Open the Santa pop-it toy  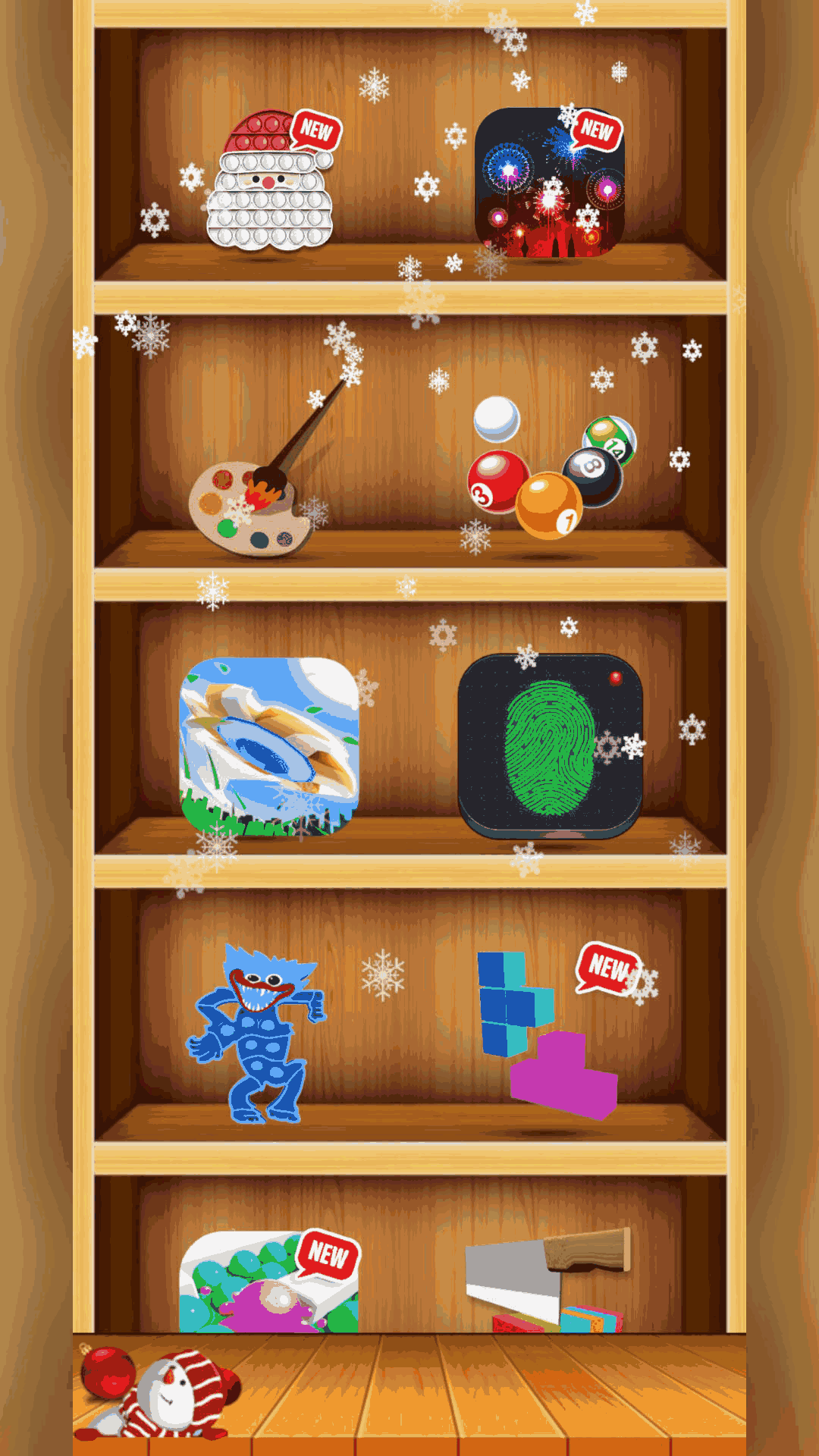click(x=269, y=186)
